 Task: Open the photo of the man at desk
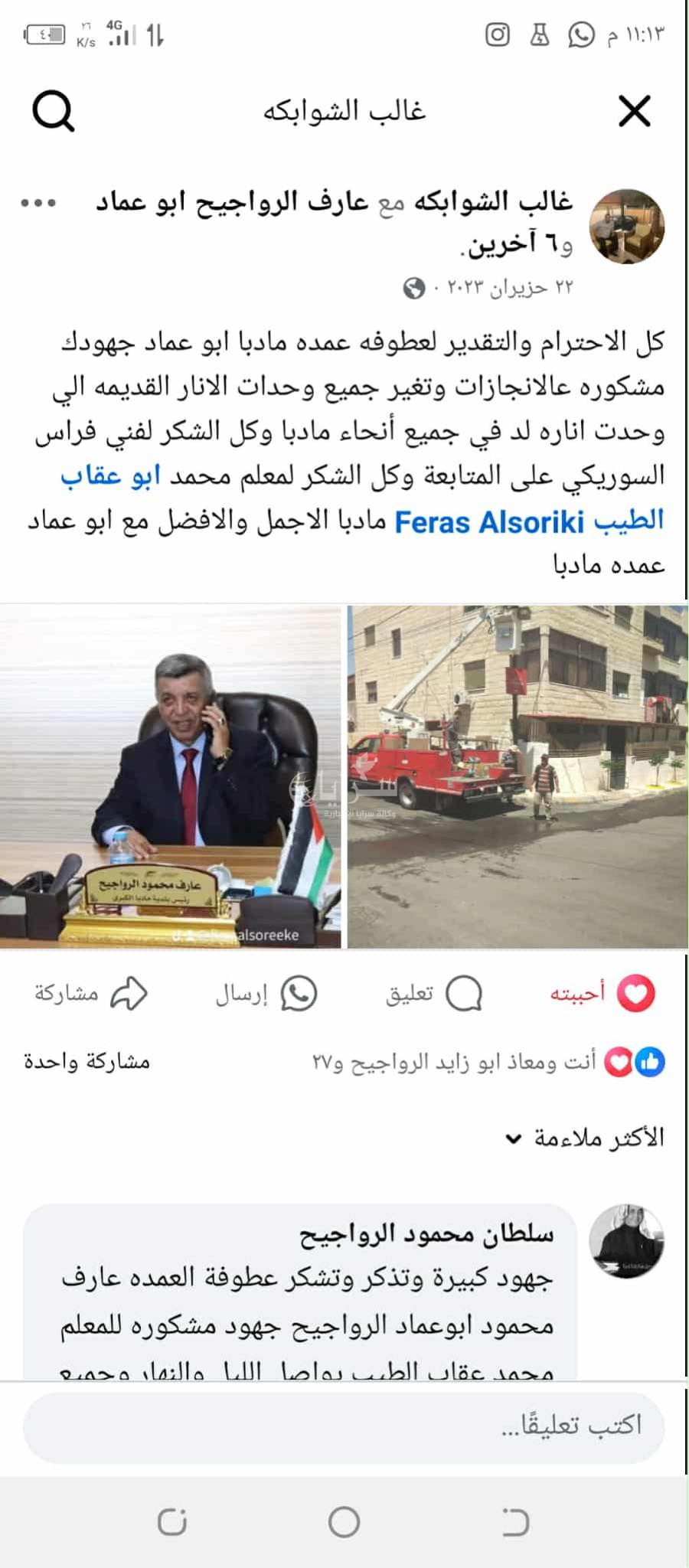pyautogui.click(x=170, y=776)
